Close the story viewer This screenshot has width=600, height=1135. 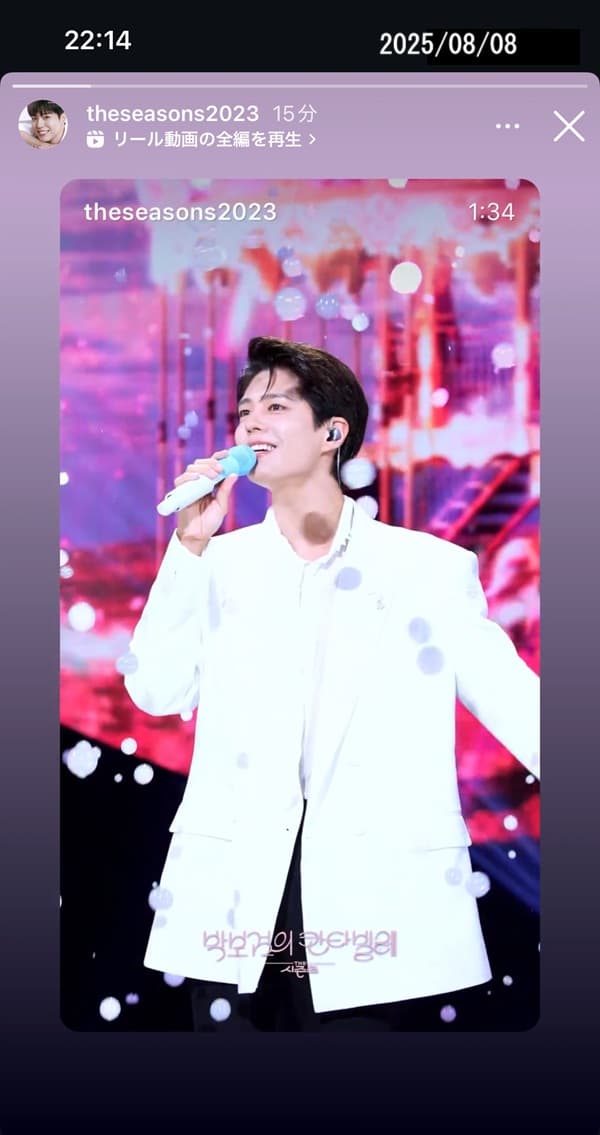569,126
